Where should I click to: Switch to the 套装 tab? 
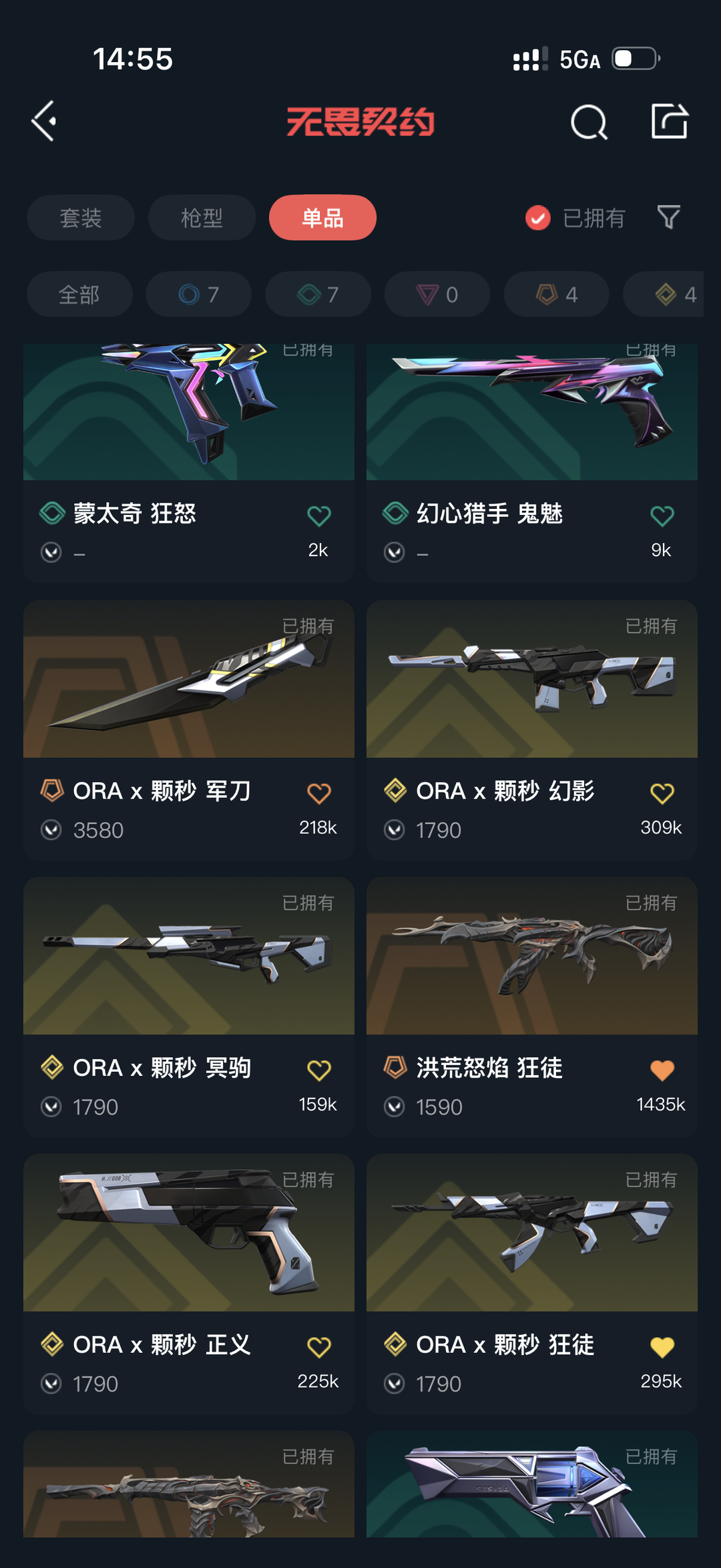click(x=81, y=218)
